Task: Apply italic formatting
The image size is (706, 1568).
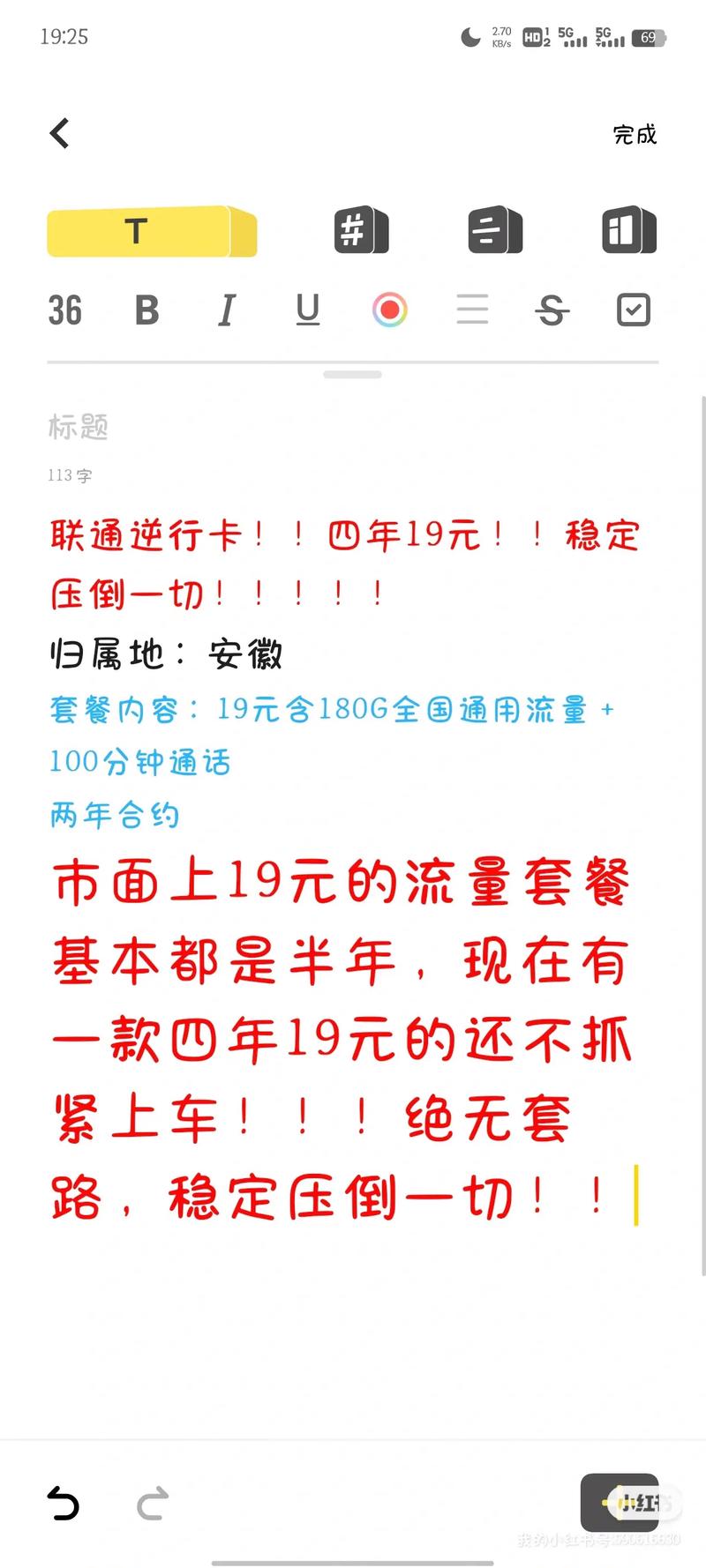Action: (227, 310)
